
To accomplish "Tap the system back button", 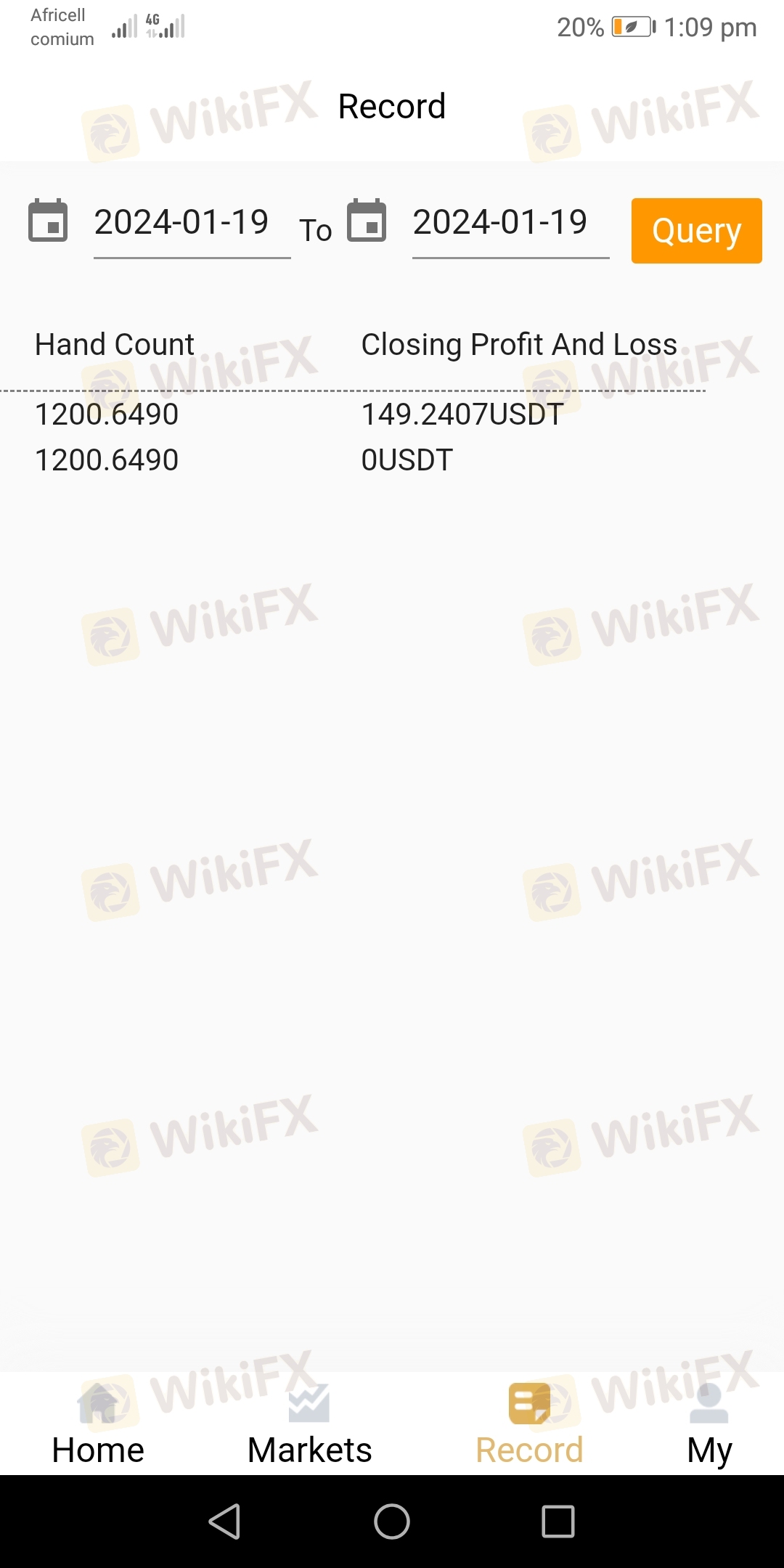I will 225,1522.
